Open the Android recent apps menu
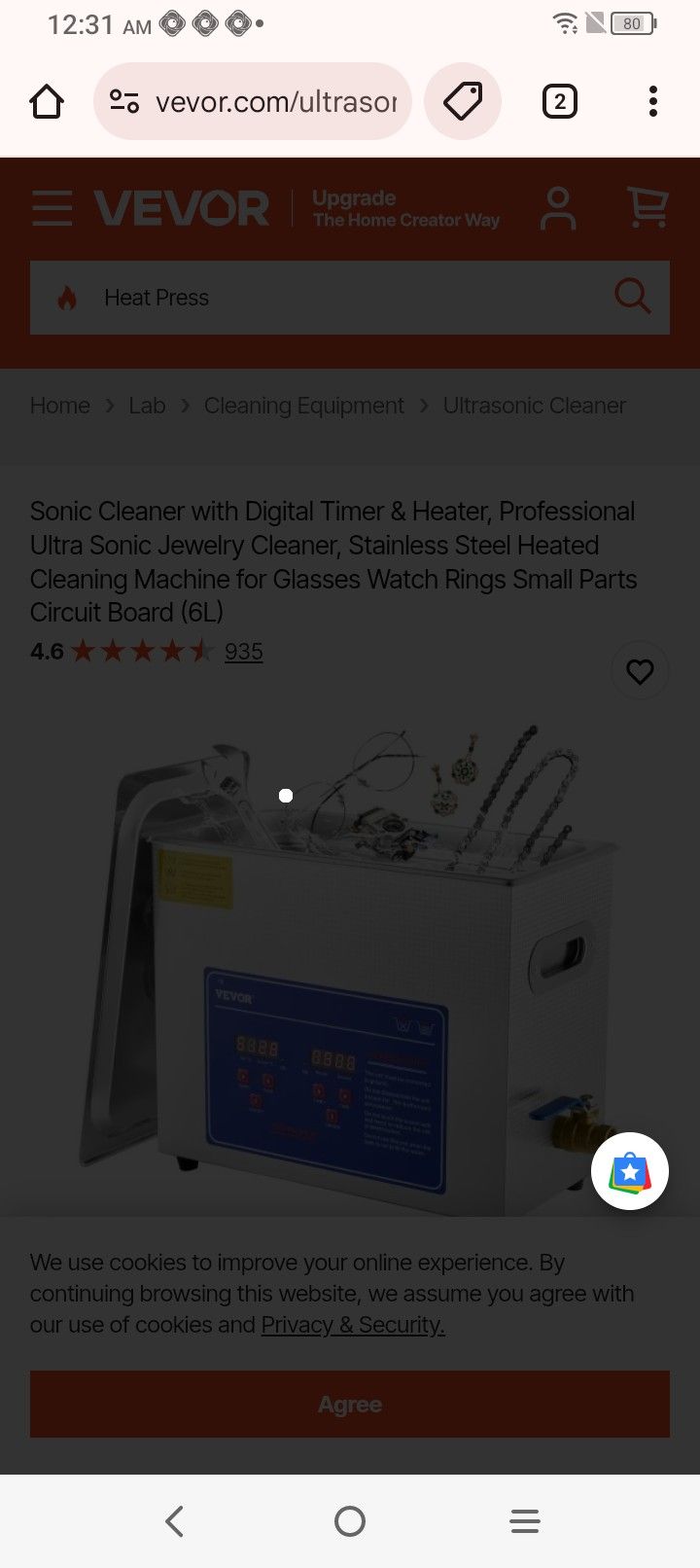The height and width of the screenshot is (1568, 700). (525, 1519)
